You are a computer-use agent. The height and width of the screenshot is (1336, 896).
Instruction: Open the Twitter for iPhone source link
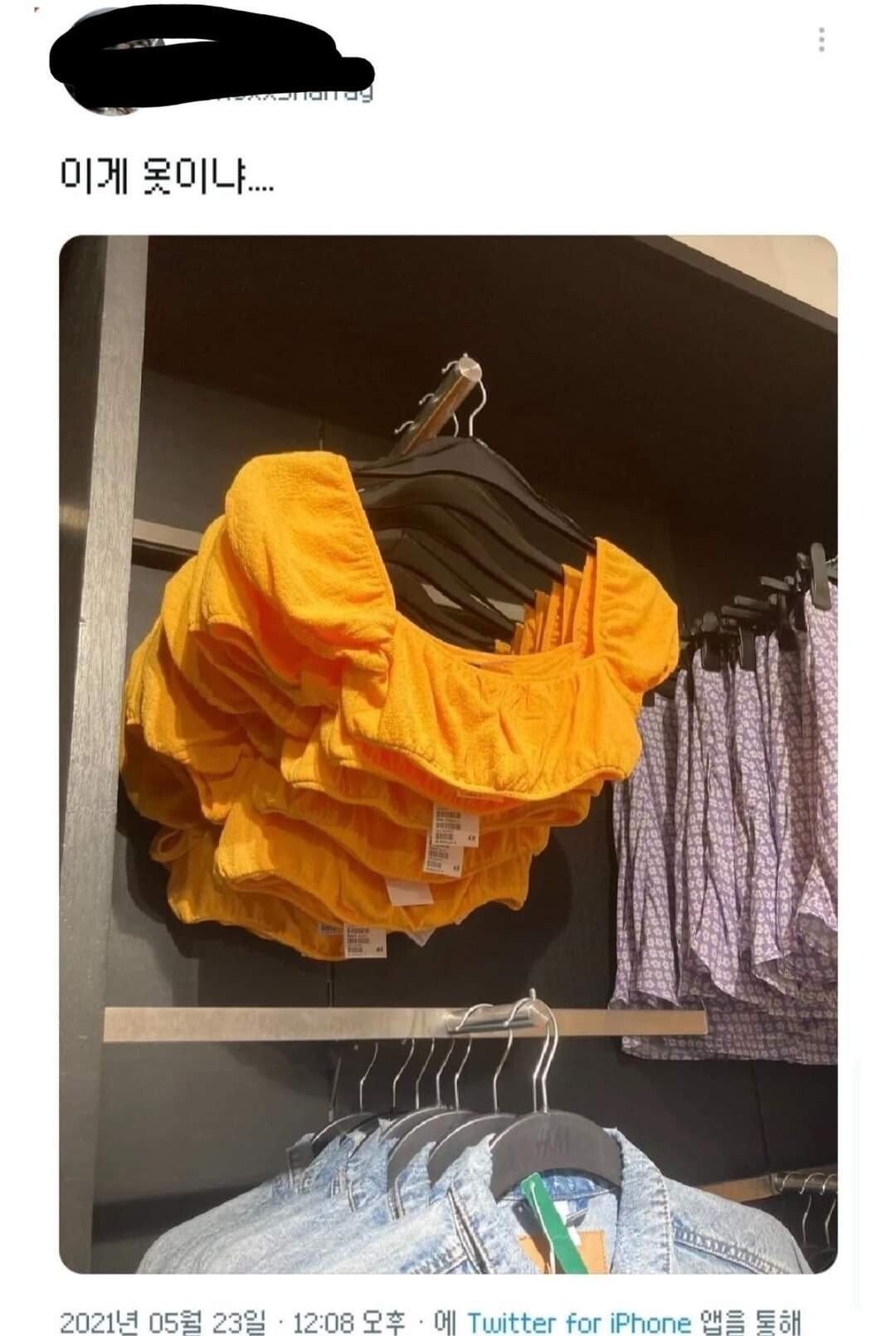[578, 1319]
